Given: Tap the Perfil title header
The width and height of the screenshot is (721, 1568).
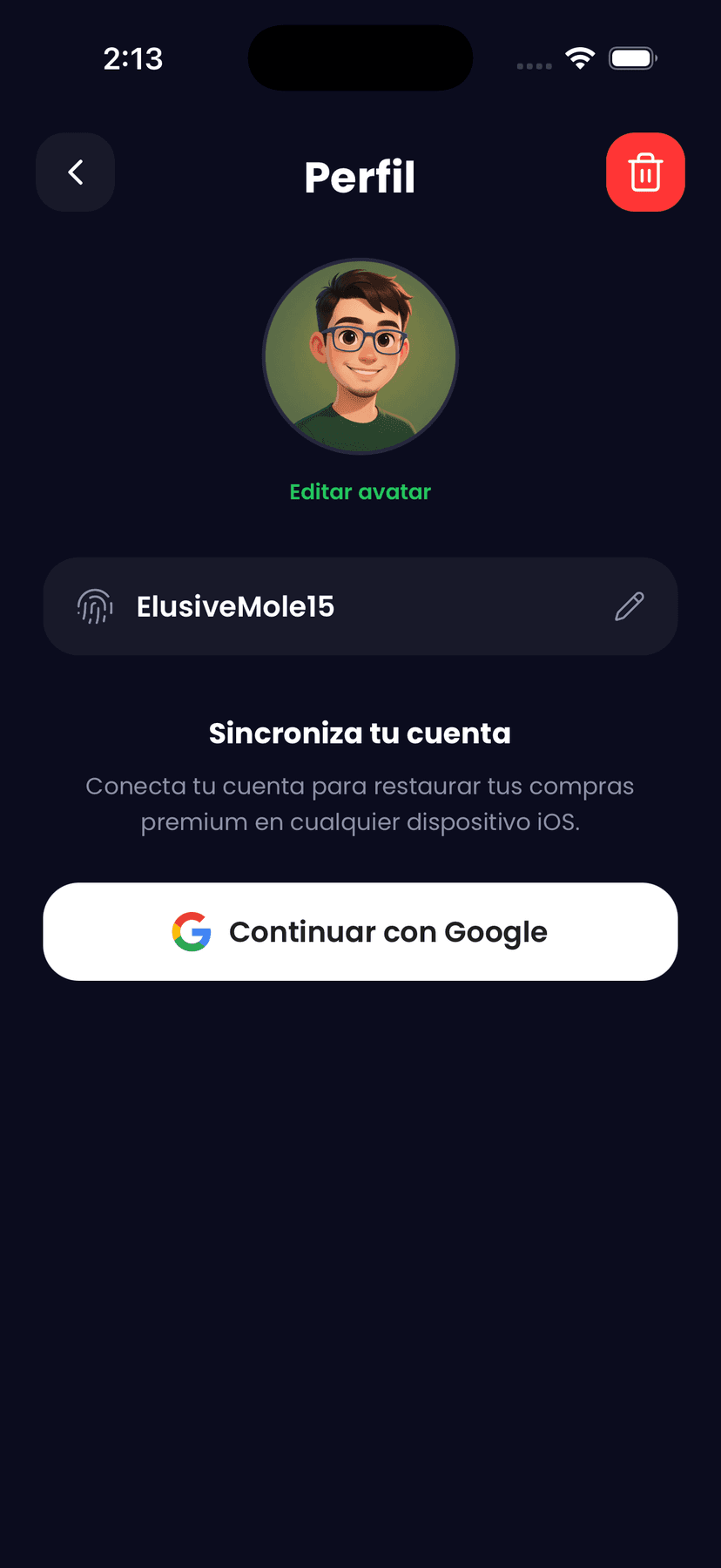Looking at the screenshot, I should click(x=360, y=177).
